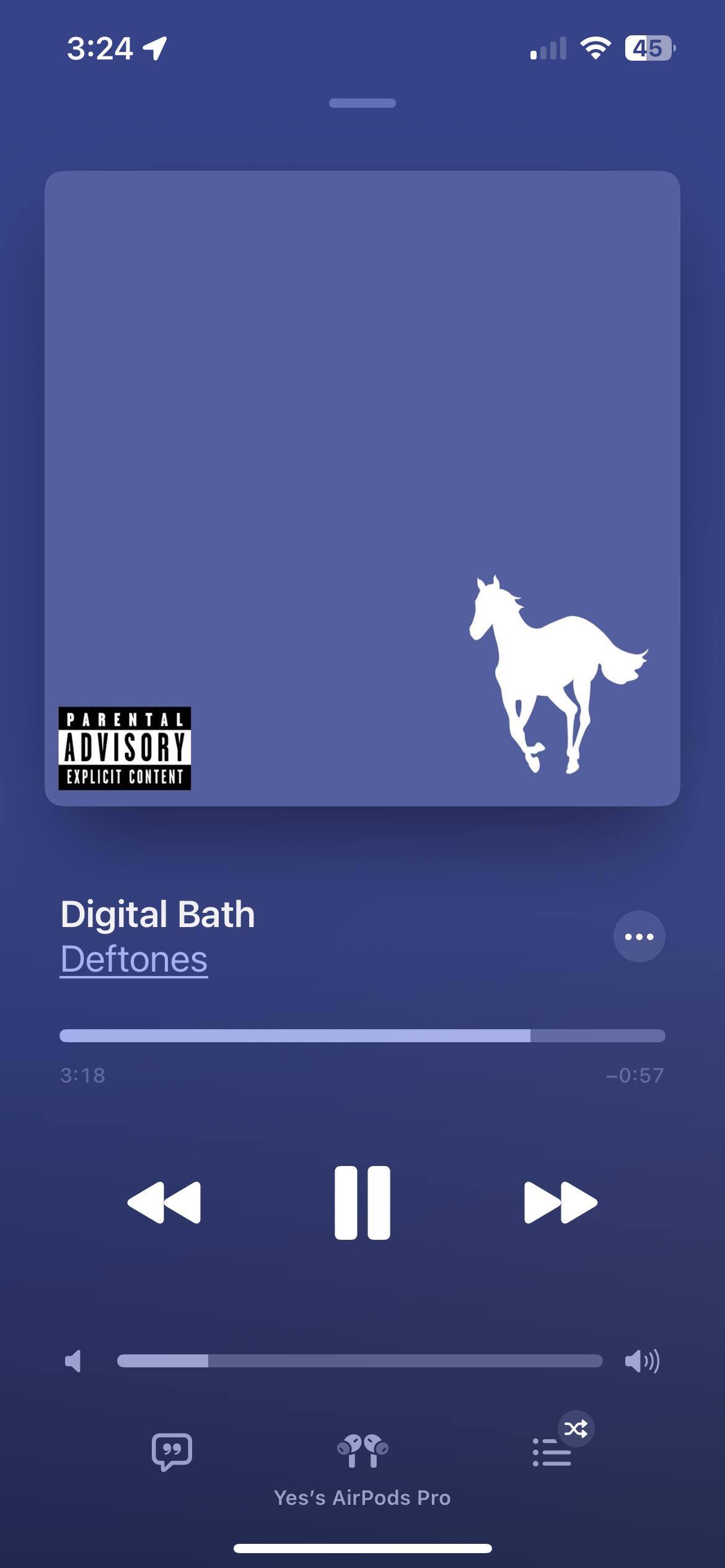Show lyrics for this song
Screen dimensions: 725x1568
coord(172,1451)
